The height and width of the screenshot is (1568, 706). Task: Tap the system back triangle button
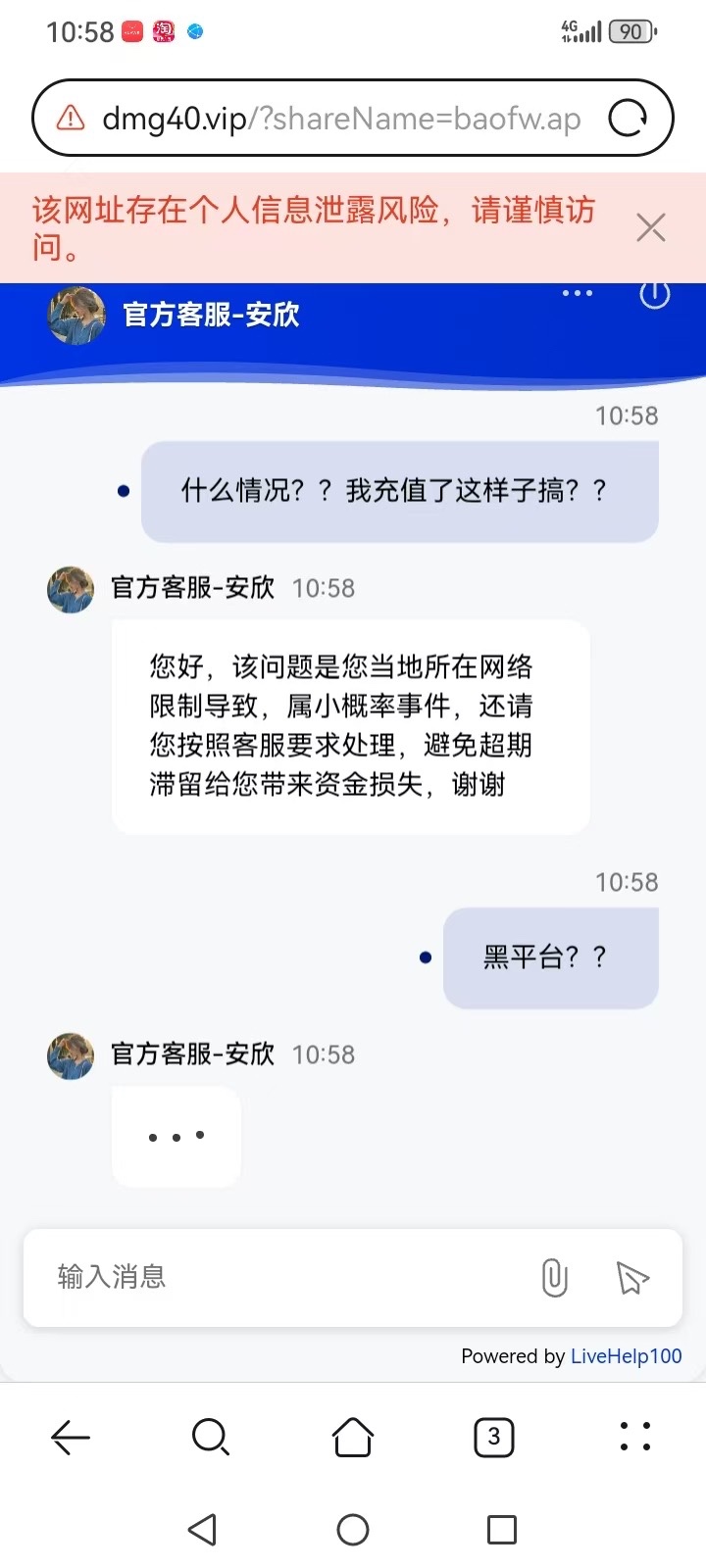(x=203, y=1530)
